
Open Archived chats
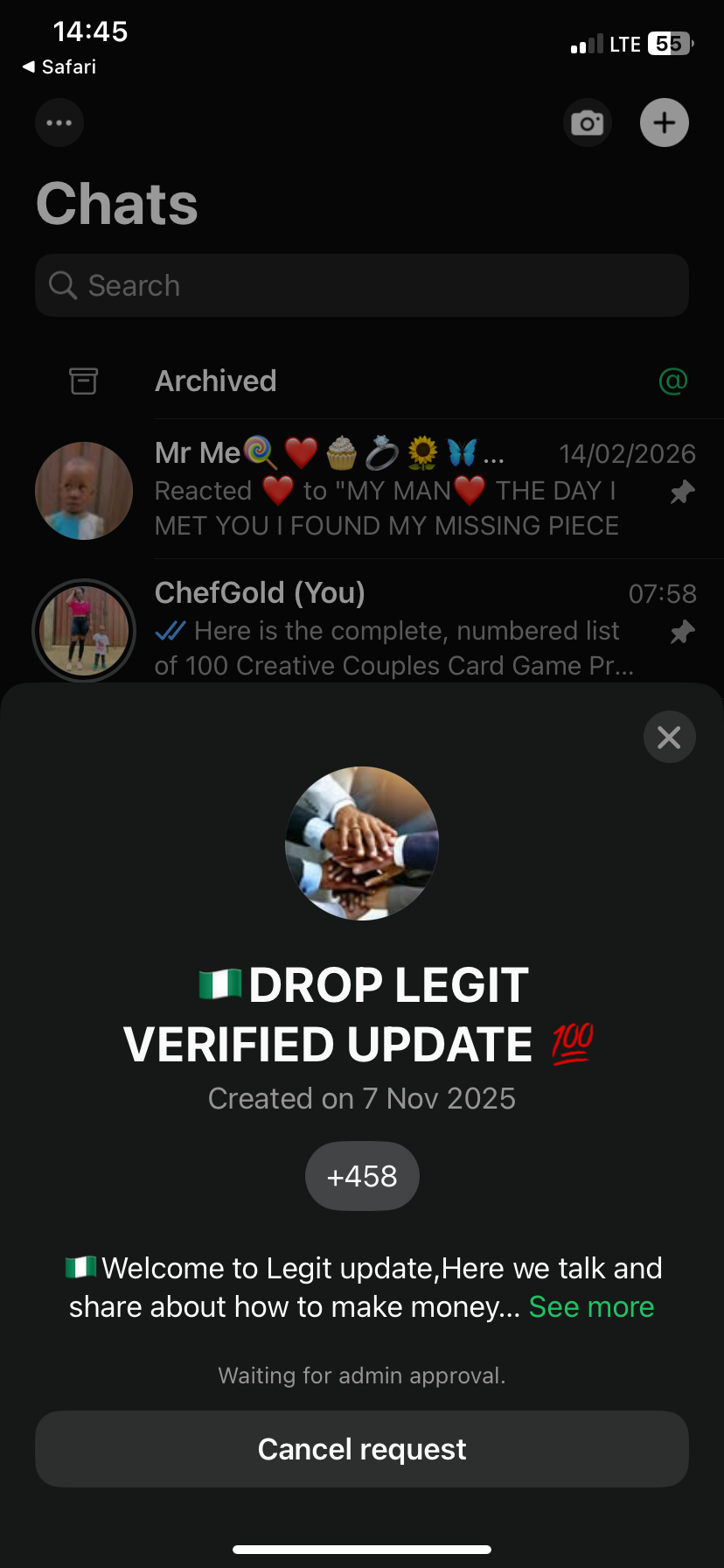216,381
